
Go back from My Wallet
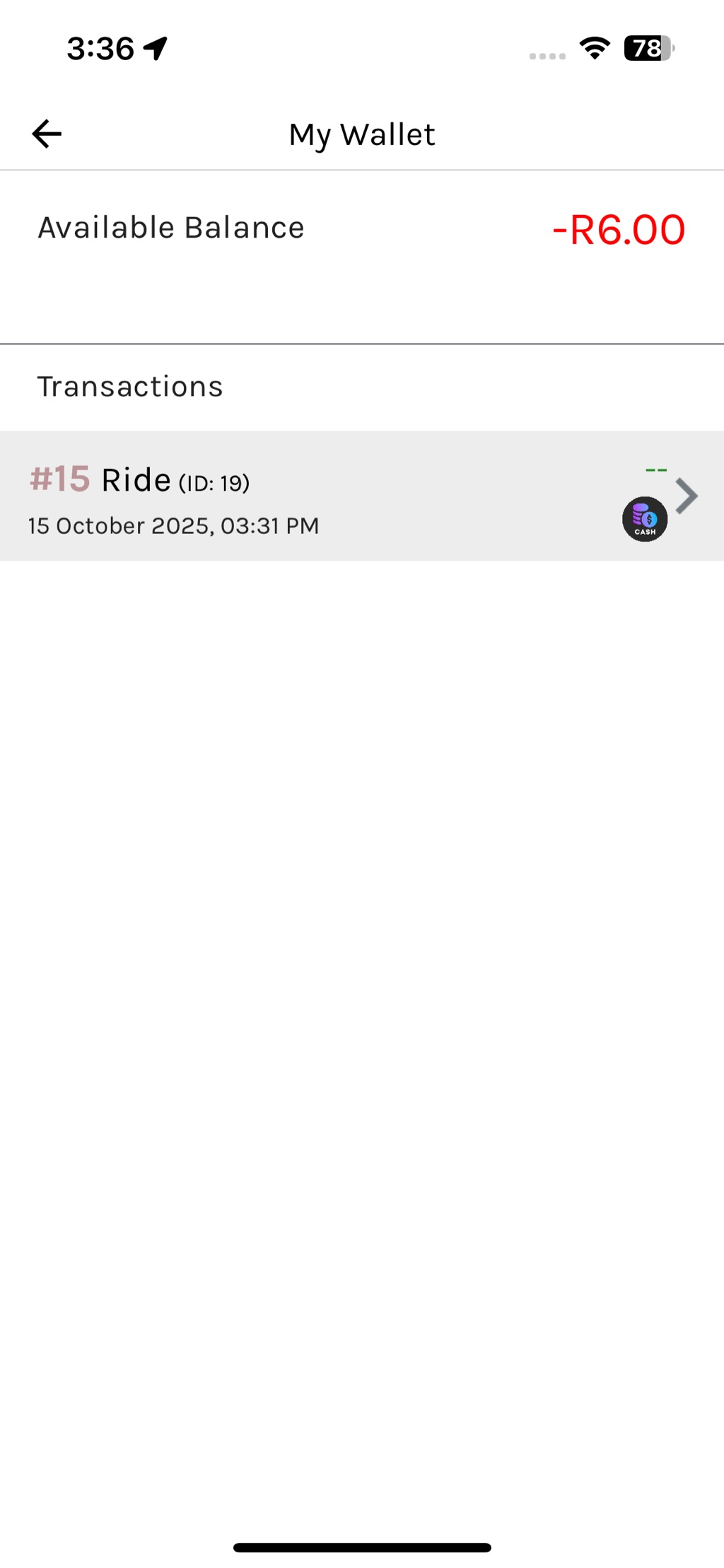coord(47,134)
